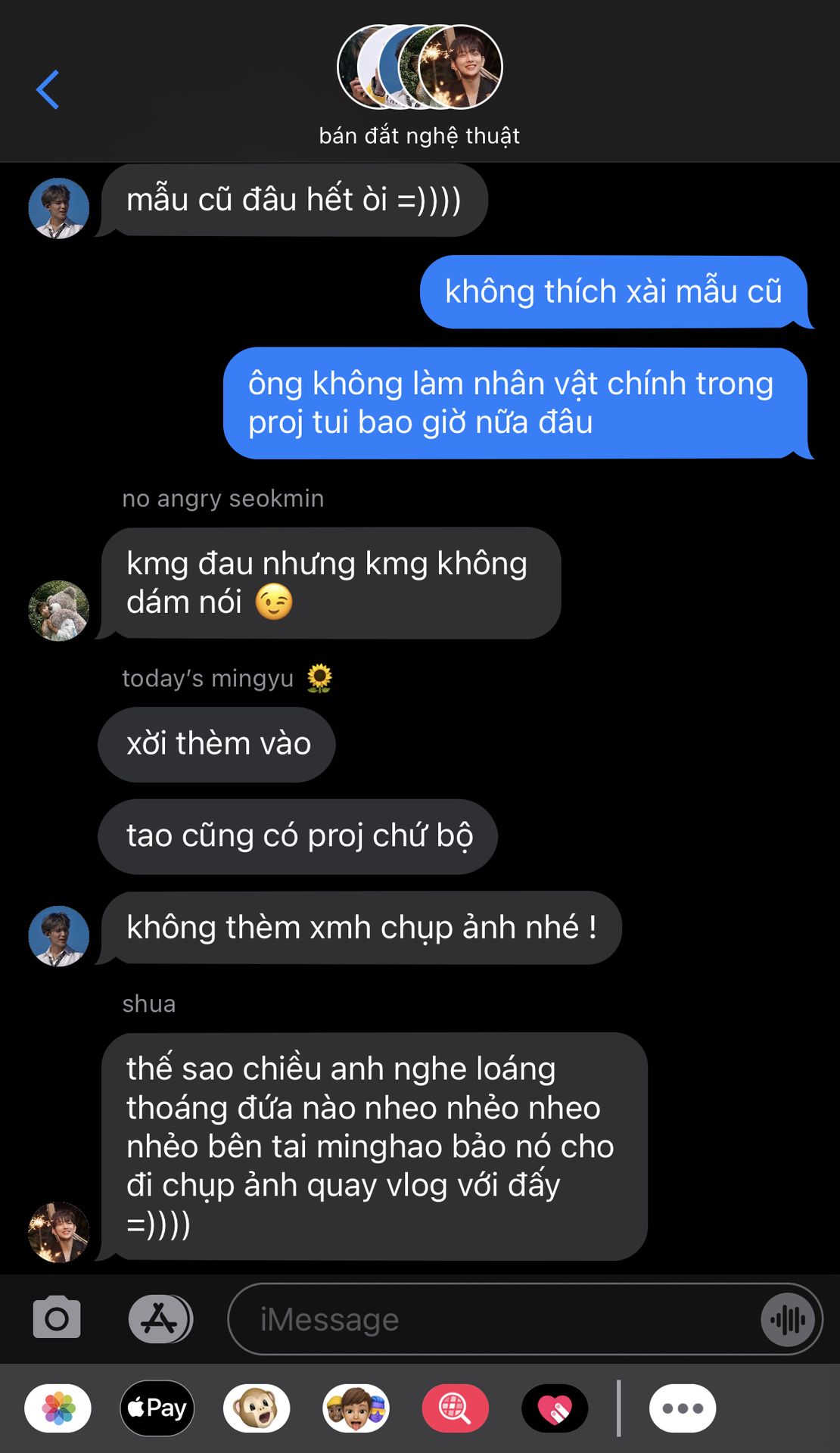
Task: Go back to the conversations list
Action: [48, 90]
